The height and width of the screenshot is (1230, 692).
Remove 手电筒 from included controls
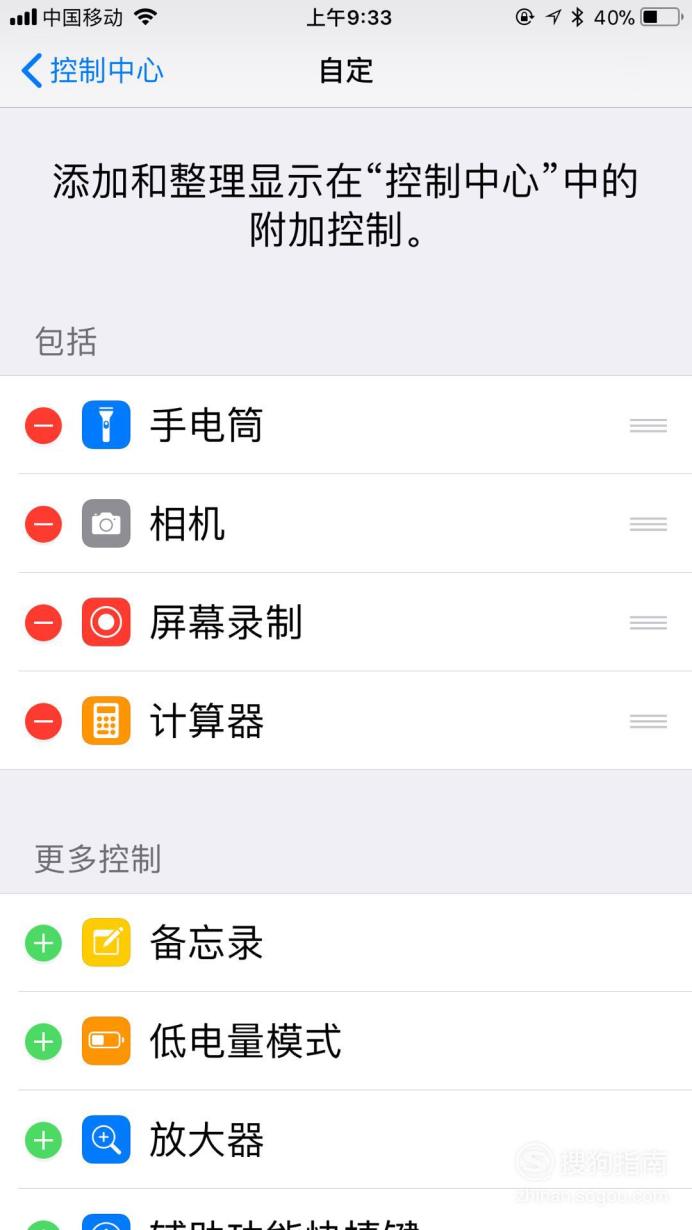pyautogui.click(x=43, y=426)
